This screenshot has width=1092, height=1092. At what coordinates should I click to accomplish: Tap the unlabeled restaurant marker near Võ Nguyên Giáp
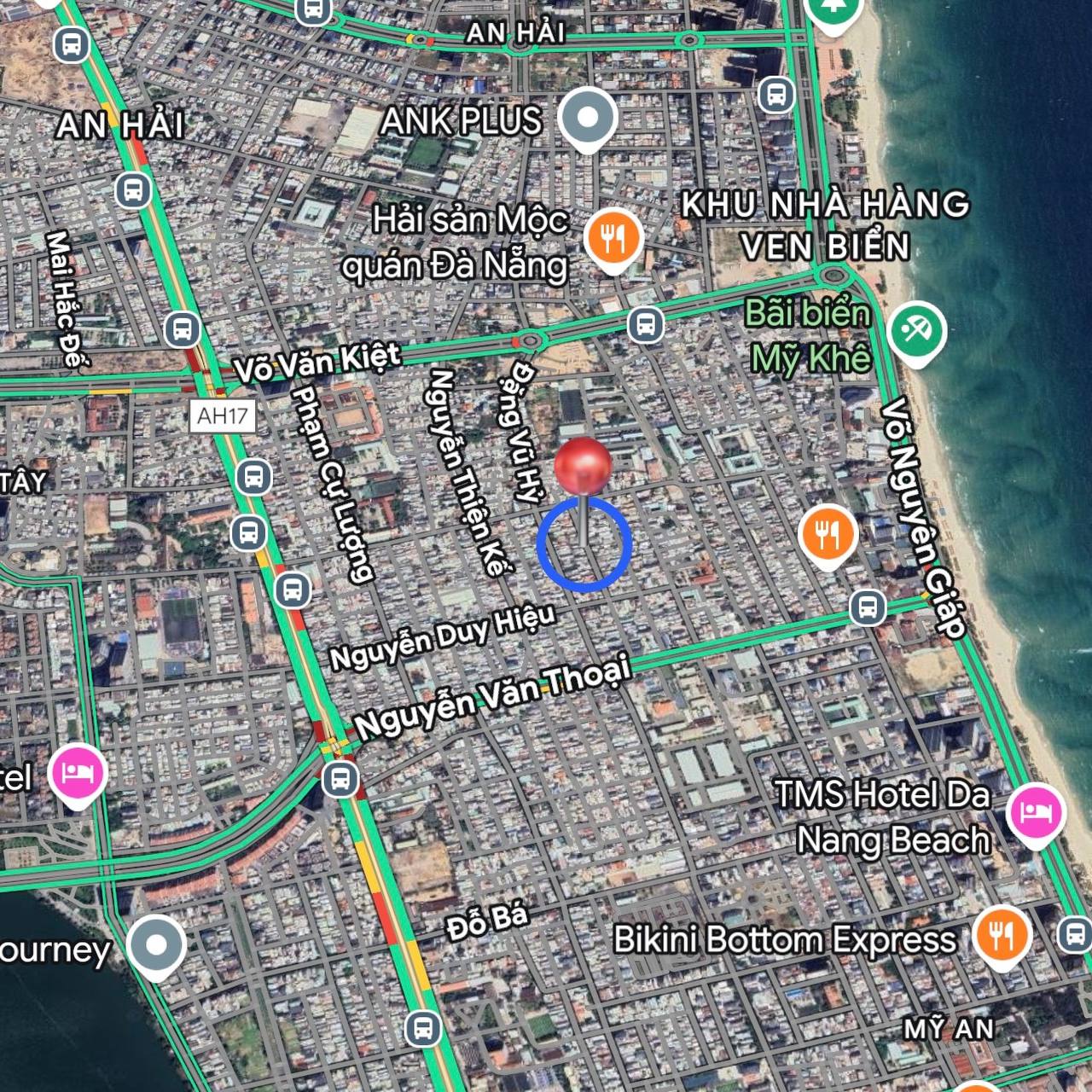(x=827, y=535)
